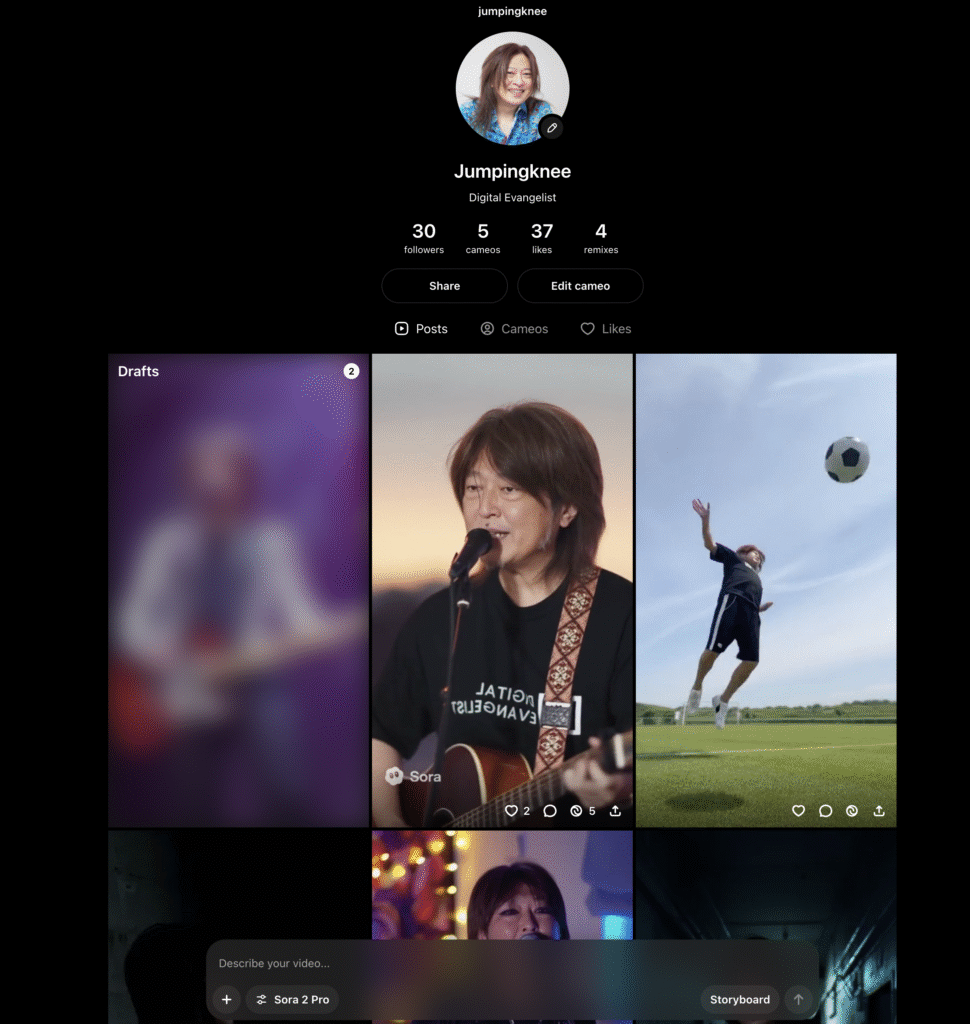
Task: Tap the Share profile button
Action: [x=444, y=286]
